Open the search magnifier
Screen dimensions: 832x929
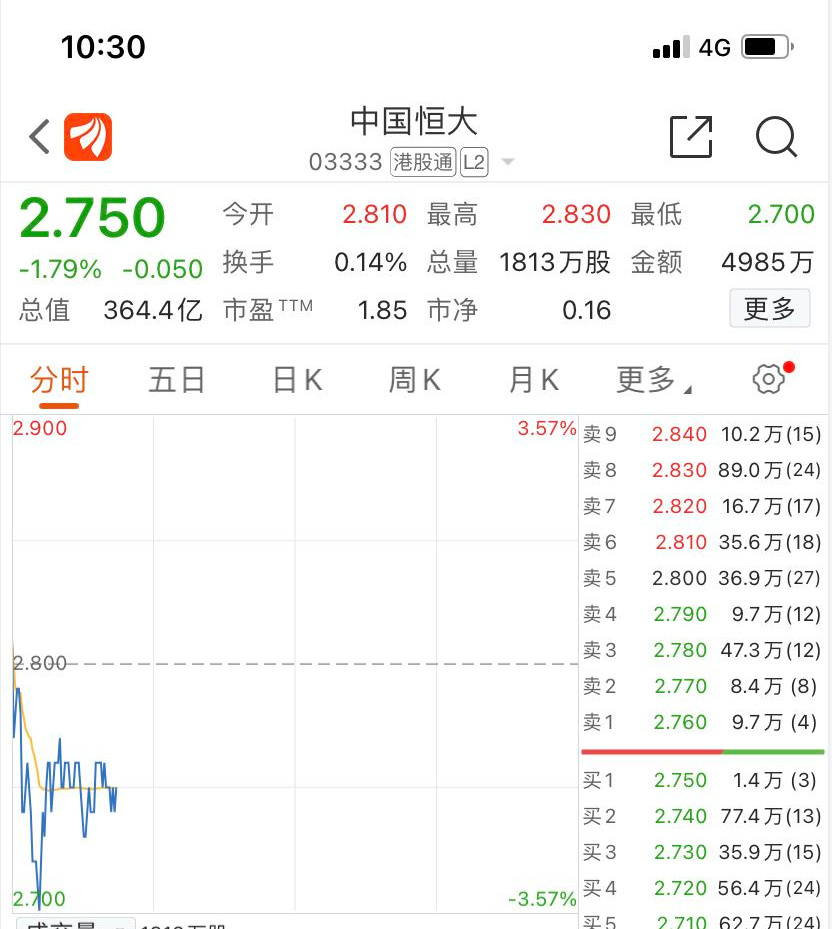click(776, 137)
